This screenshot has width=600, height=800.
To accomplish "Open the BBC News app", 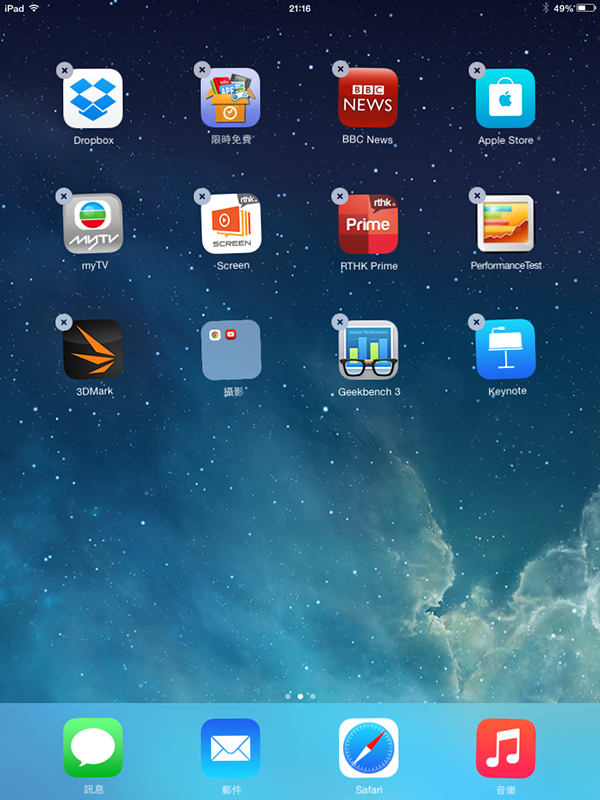I will (368, 98).
